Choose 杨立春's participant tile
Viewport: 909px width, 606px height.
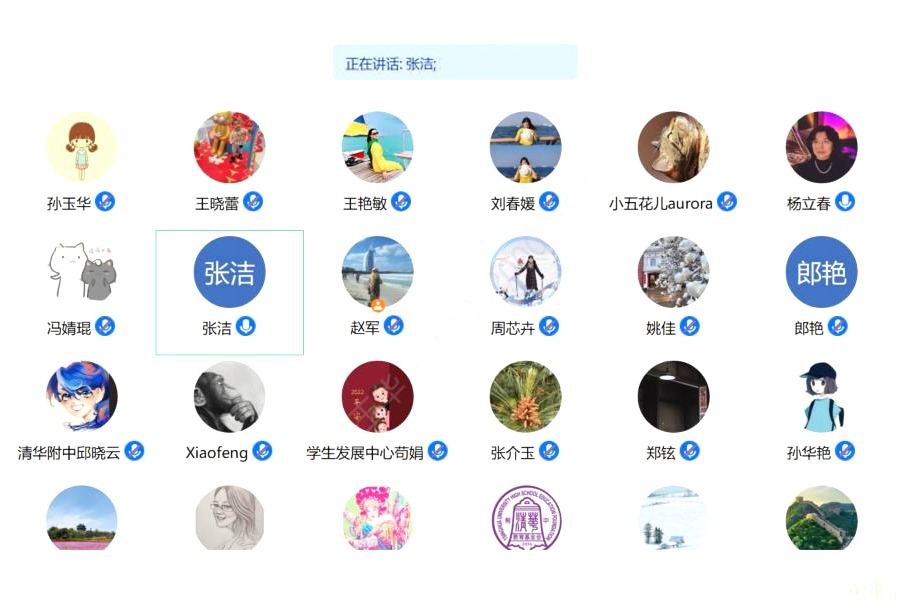point(821,148)
